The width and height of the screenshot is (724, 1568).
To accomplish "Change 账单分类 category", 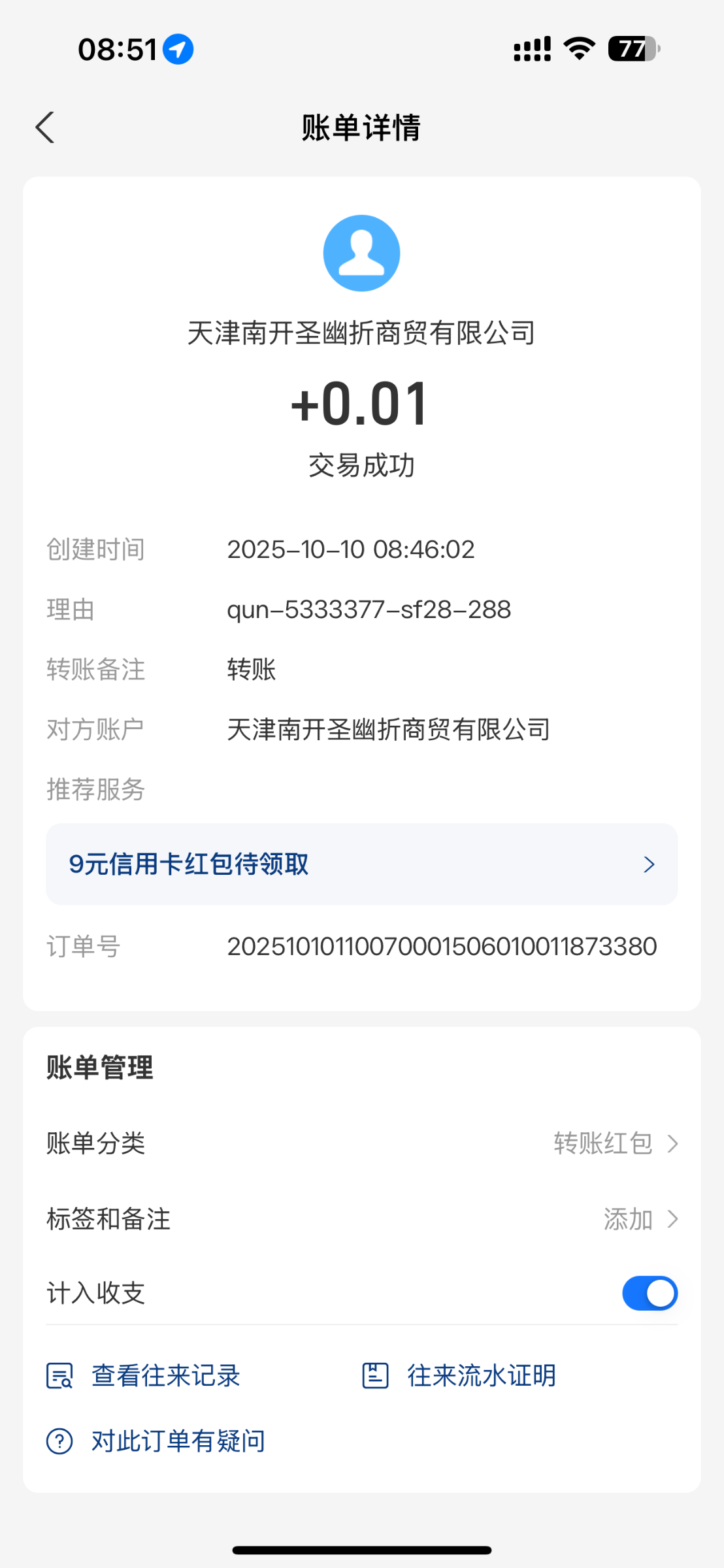I will click(614, 1143).
